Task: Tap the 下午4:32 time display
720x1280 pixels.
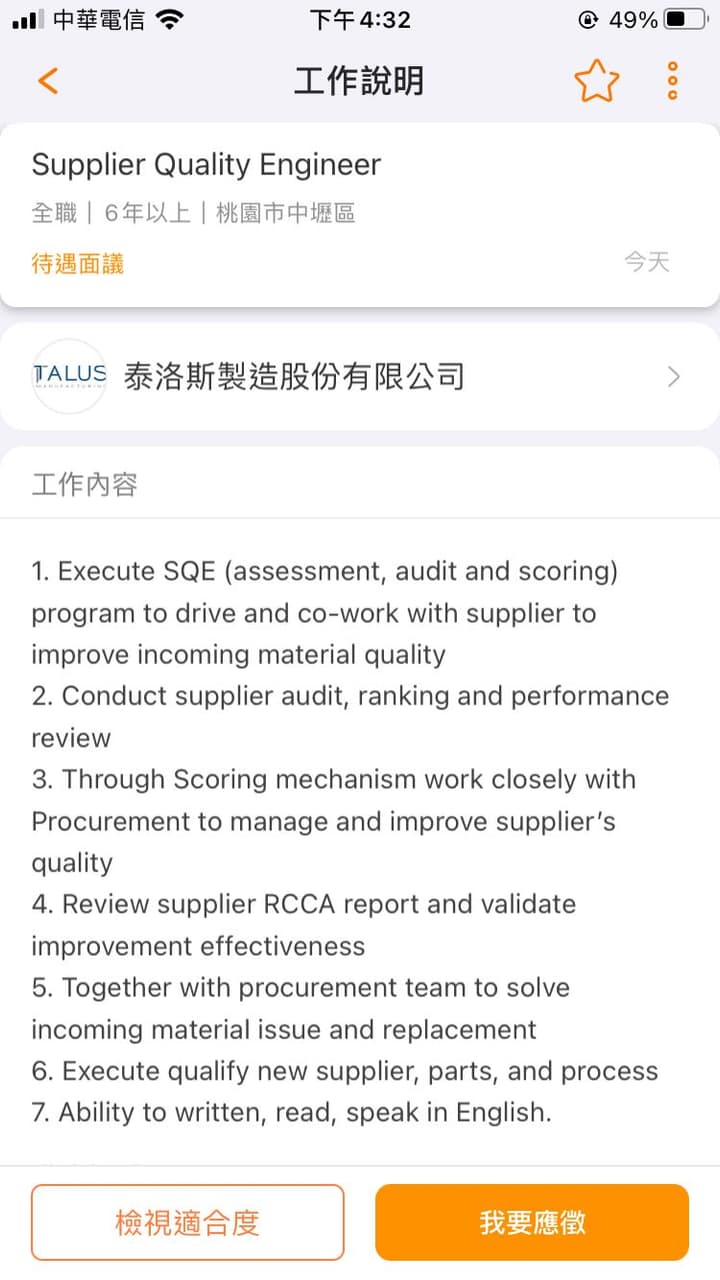Action: 360,19
